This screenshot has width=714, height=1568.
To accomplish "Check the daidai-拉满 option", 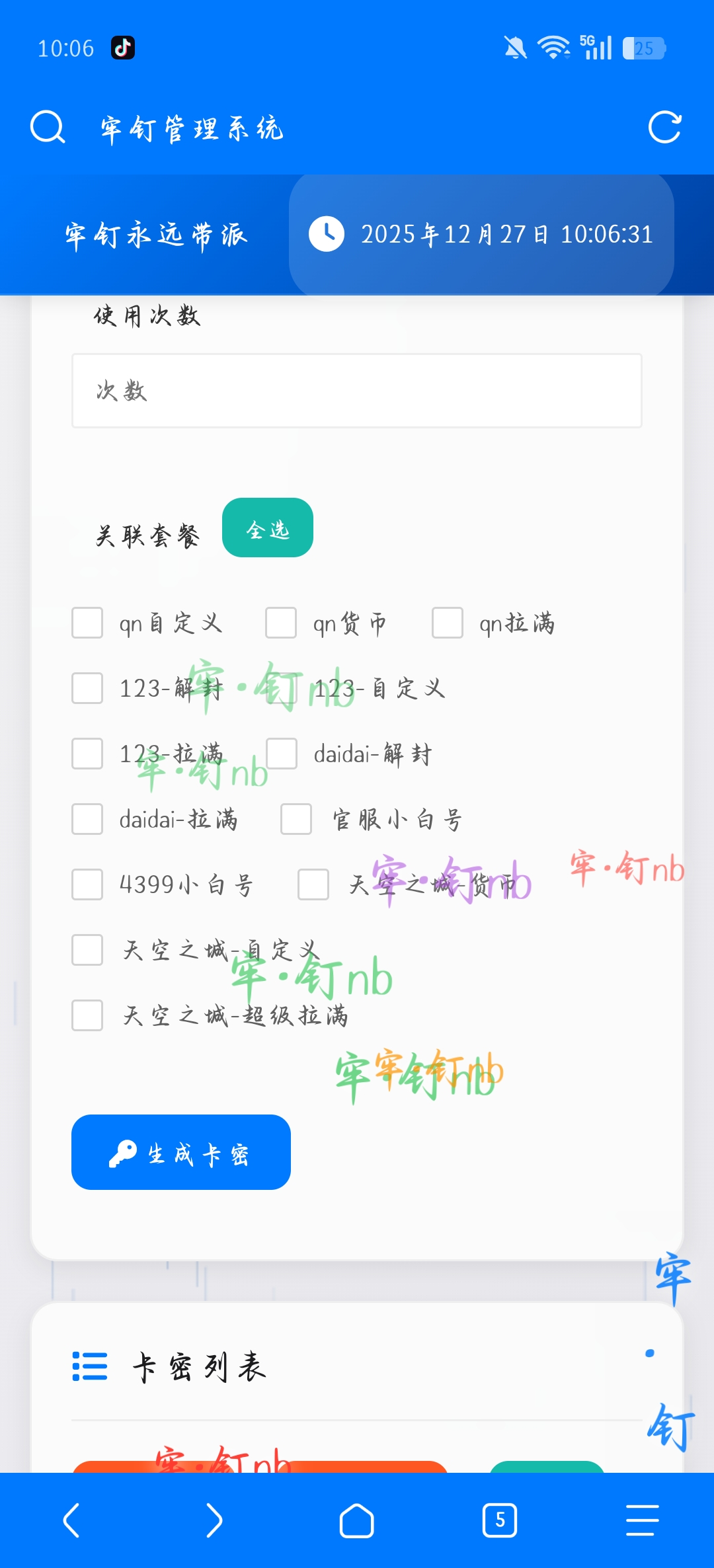I will point(87,819).
